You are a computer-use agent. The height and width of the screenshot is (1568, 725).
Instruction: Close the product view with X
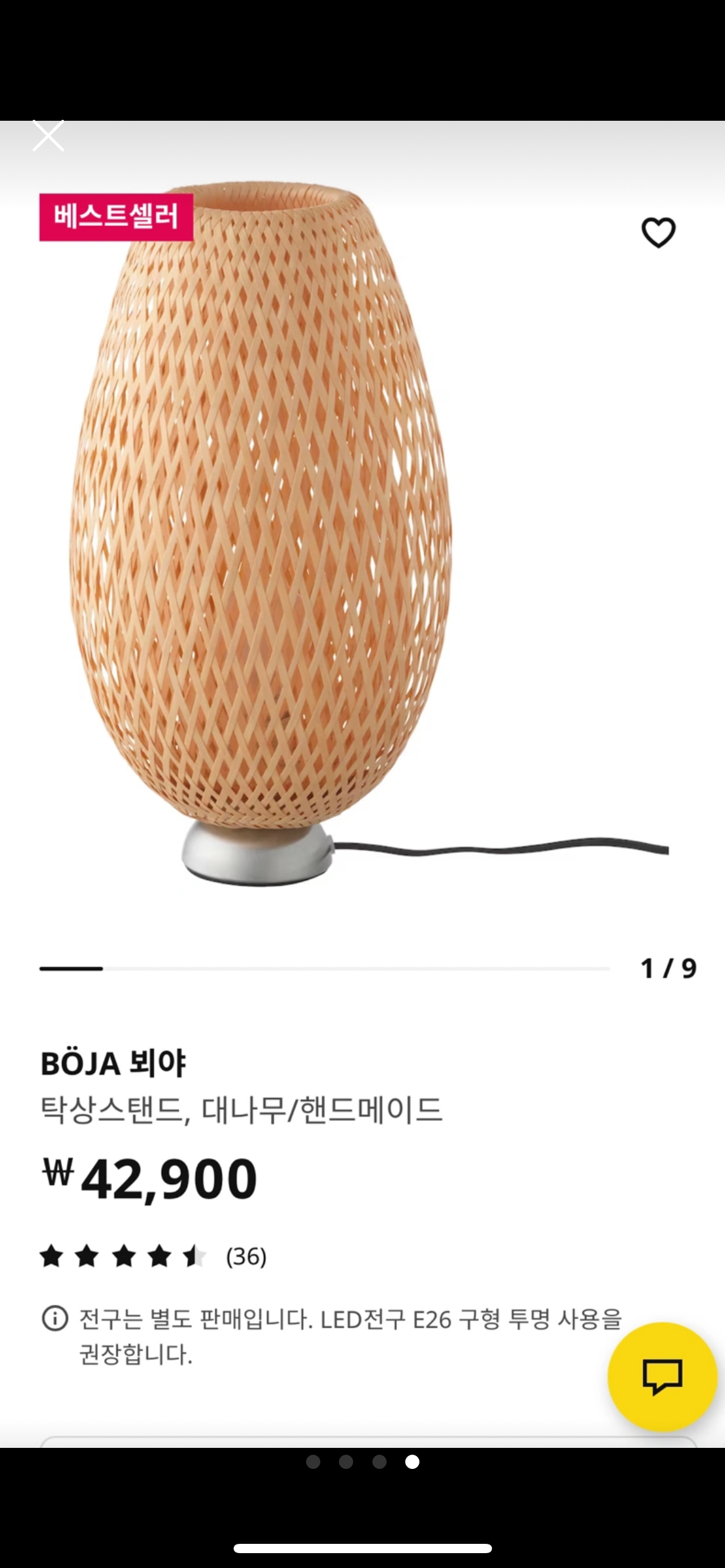[x=48, y=136]
